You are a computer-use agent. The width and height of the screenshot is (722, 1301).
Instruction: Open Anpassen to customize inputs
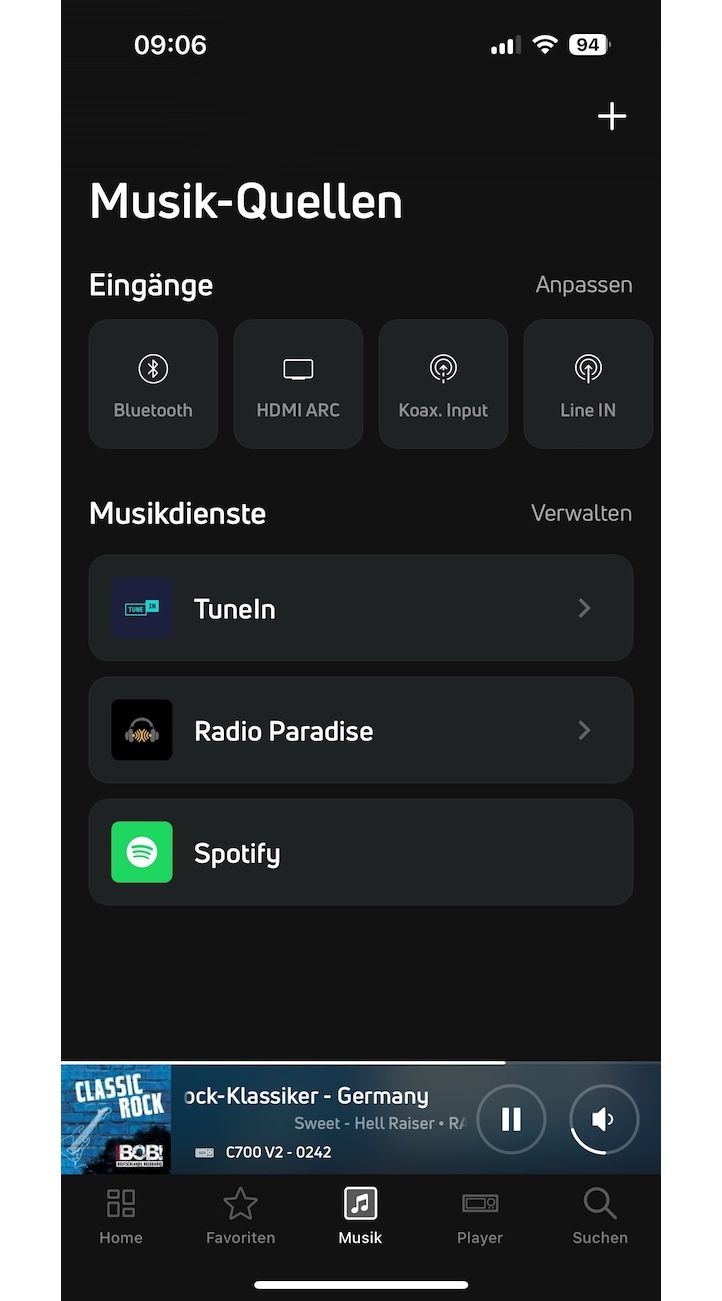(584, 285)
